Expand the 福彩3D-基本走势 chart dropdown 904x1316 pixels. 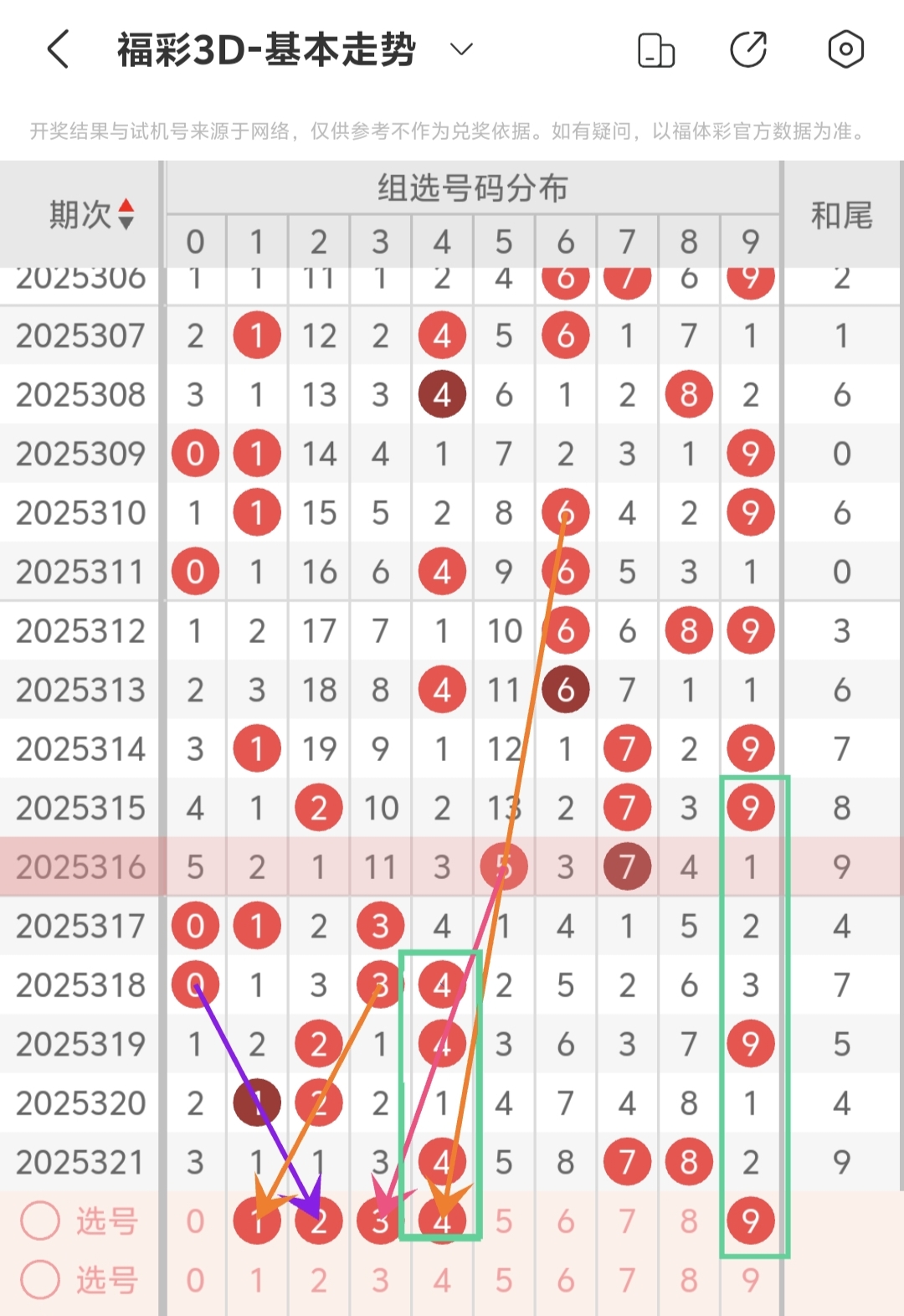pyautogui.click(x=461, y=49)
